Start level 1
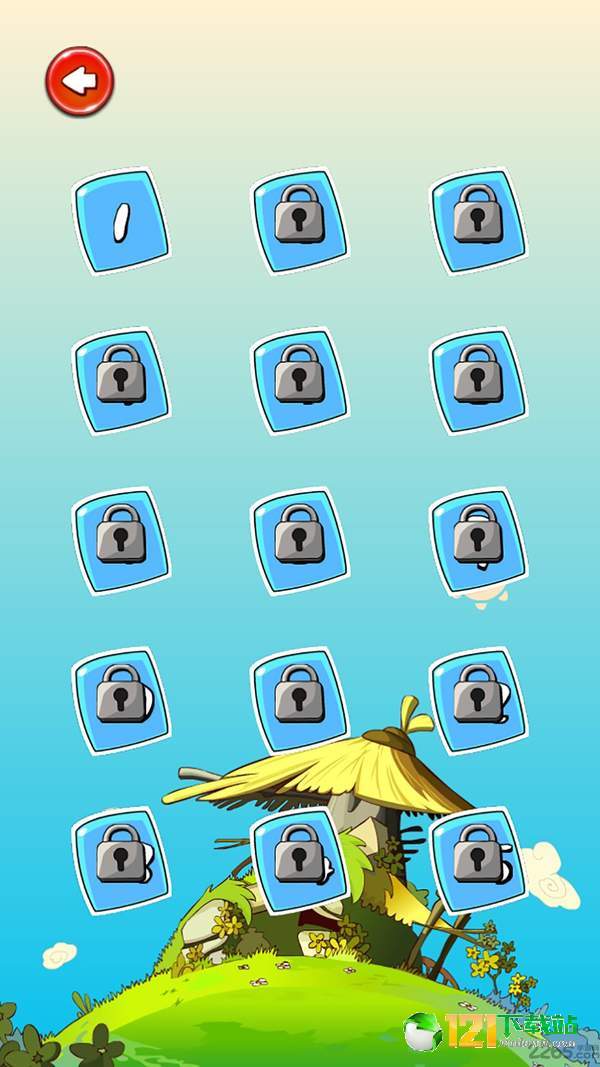This screenshot has width=600, height=1067. 121,221
